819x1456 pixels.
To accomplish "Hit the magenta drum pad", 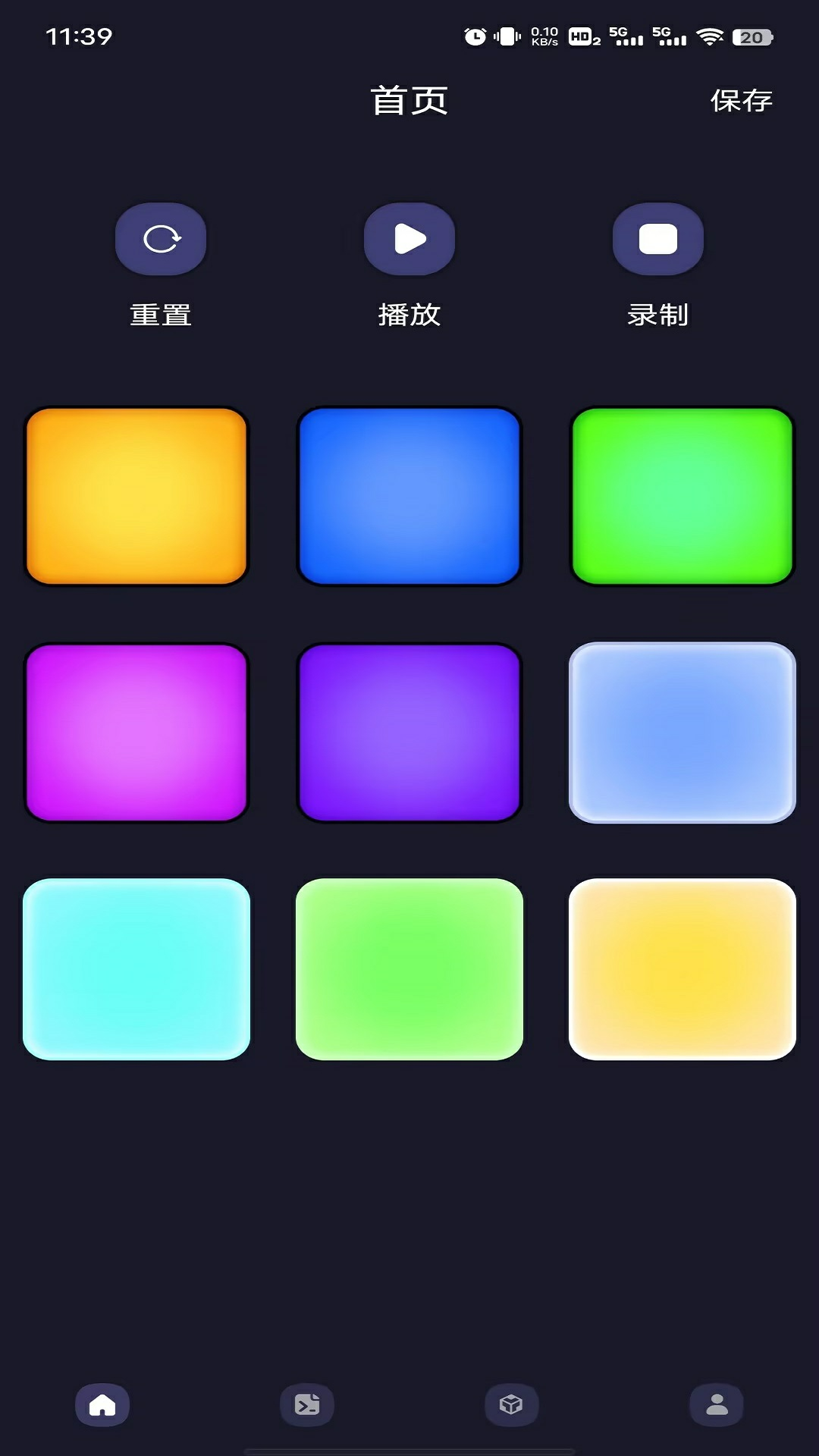I will [x=136, y=733].
